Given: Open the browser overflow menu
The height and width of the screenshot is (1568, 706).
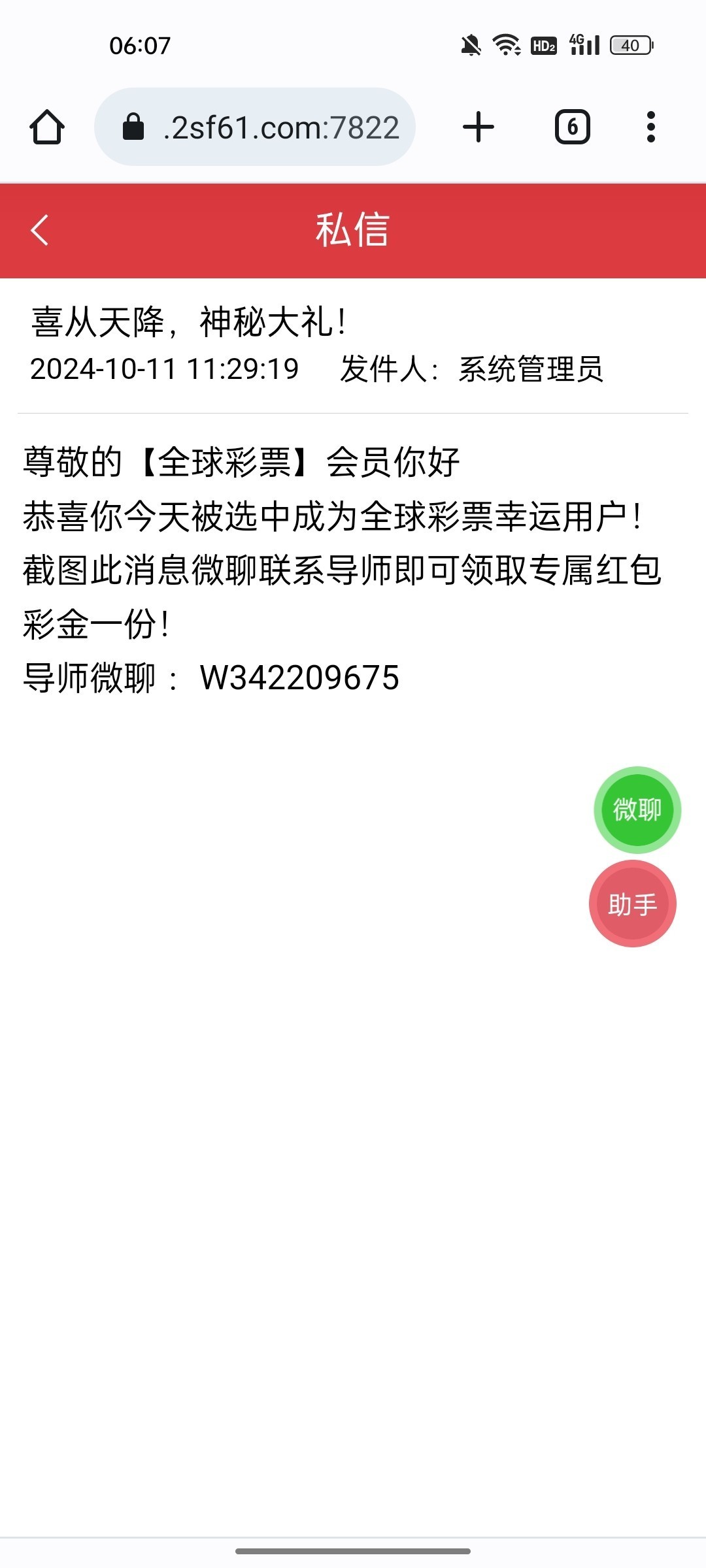Looking at the screenshot, I should click(x=650, y=127).
